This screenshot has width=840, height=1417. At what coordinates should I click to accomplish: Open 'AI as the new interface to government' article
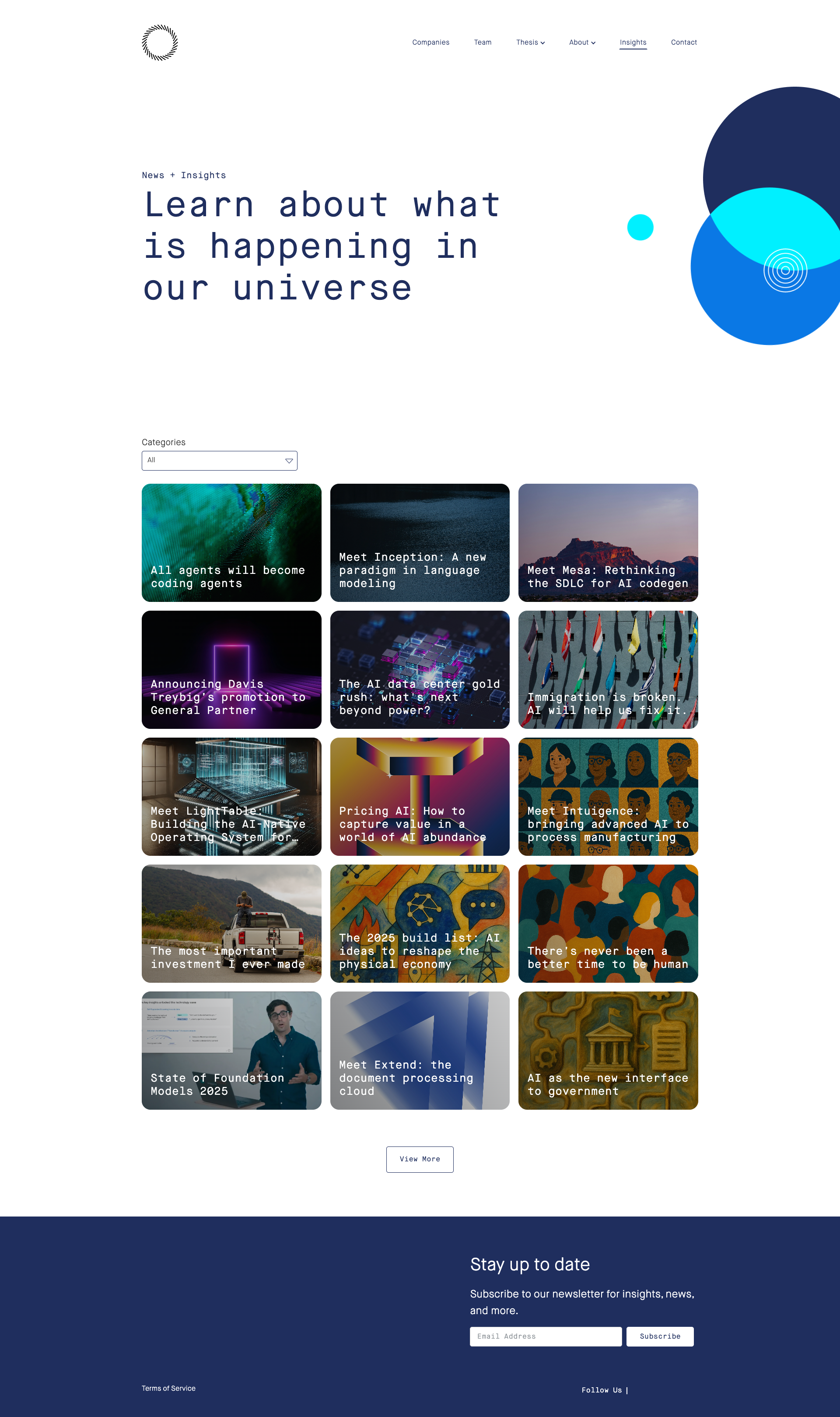608,1051
